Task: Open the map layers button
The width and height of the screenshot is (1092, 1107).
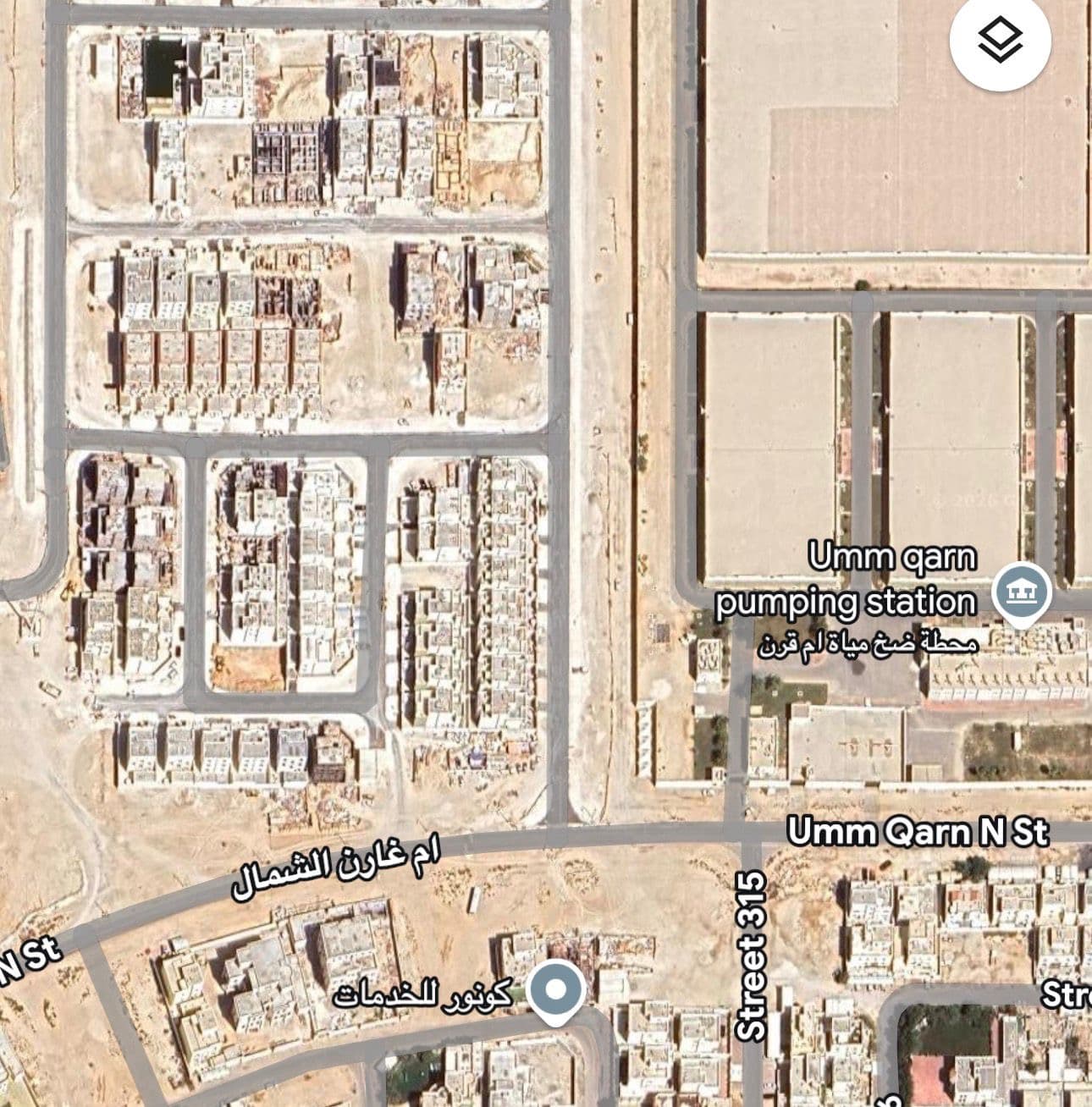Action: click(x=1000, y=40)
